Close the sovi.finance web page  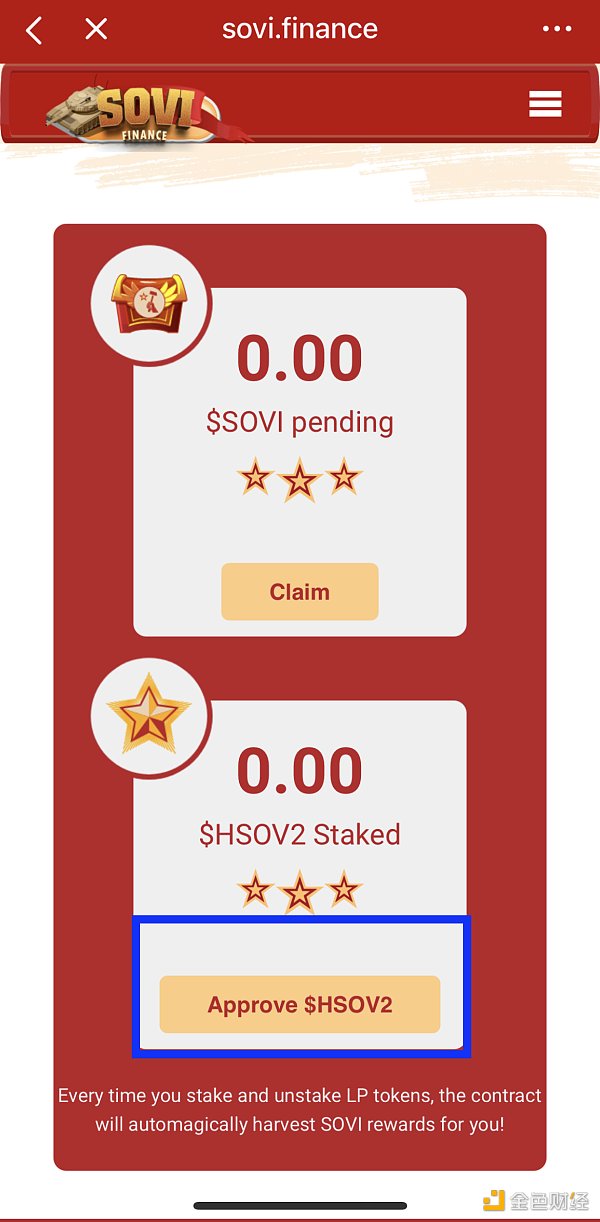click(x=96, y=29)
